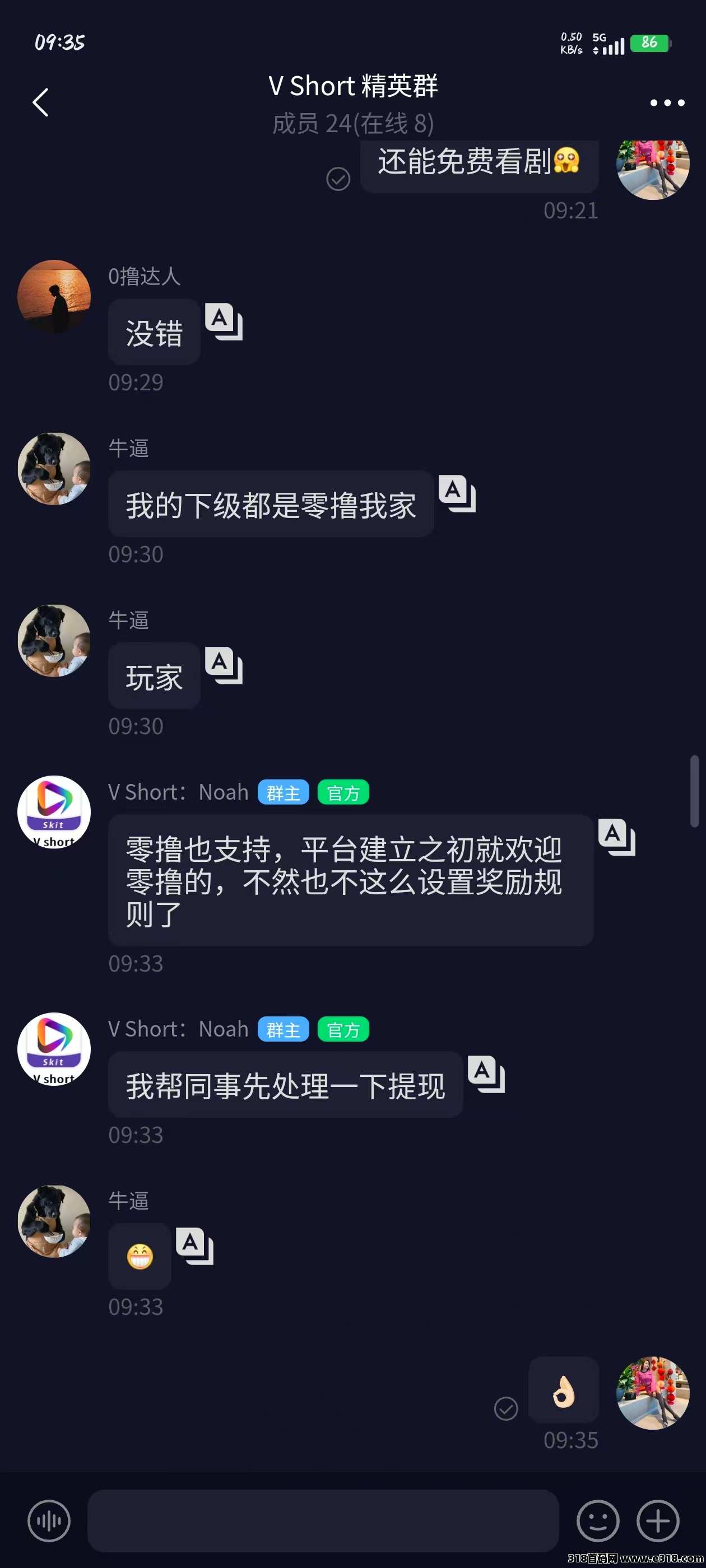Translate the grinning emoji message from 牛逼
The height and width of the screenshot is (1568, 706).
click(x=194, y=1246)
